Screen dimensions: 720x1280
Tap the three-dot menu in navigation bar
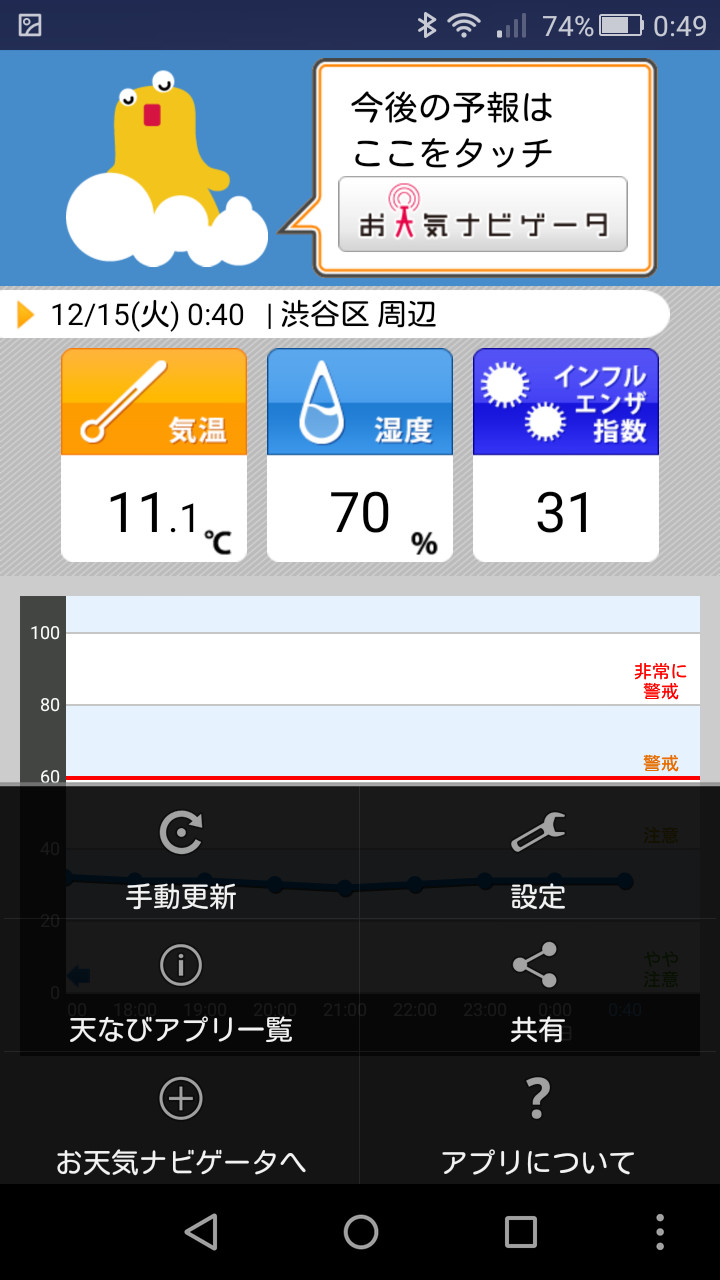click(x=660, y=1232)
